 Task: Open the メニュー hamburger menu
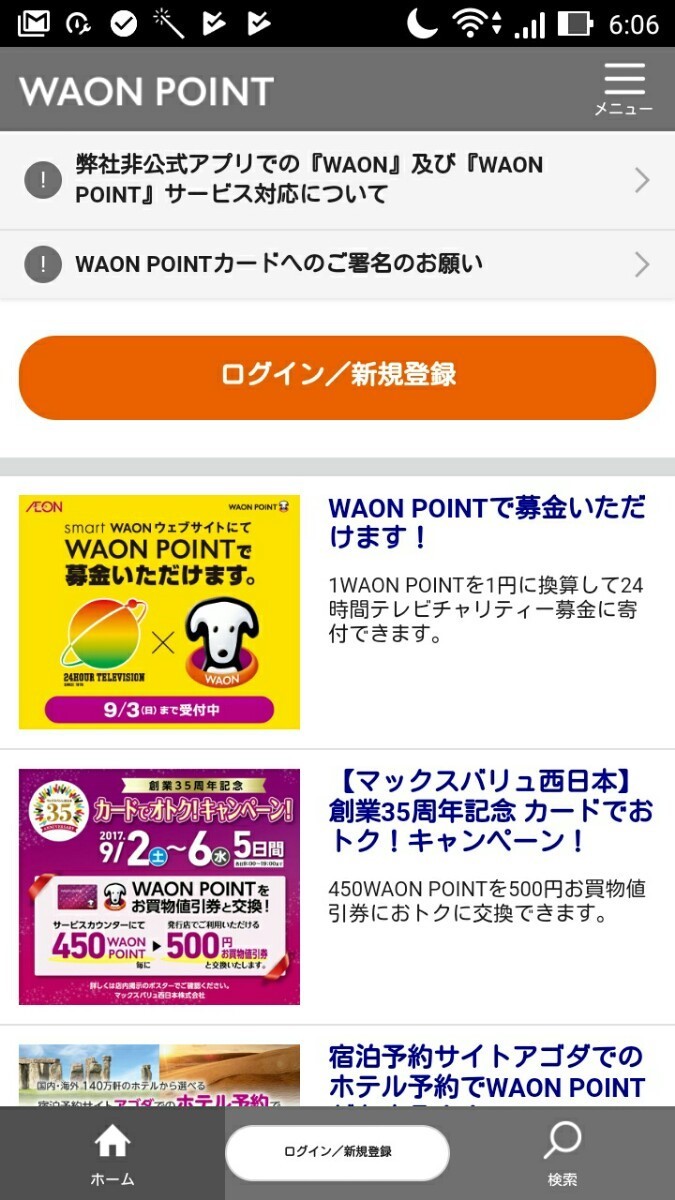coord(624,88)
